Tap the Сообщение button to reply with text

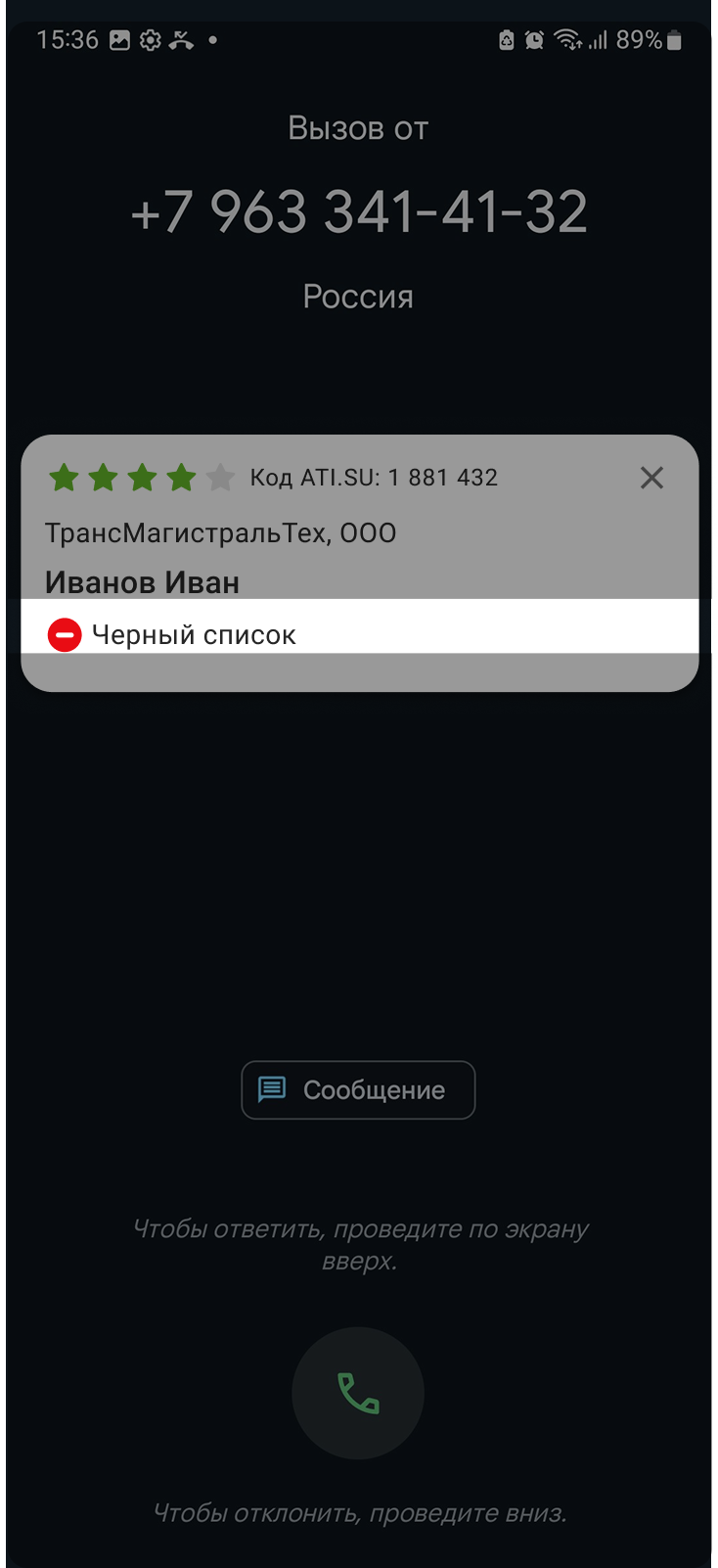(x=358, y=1089)
